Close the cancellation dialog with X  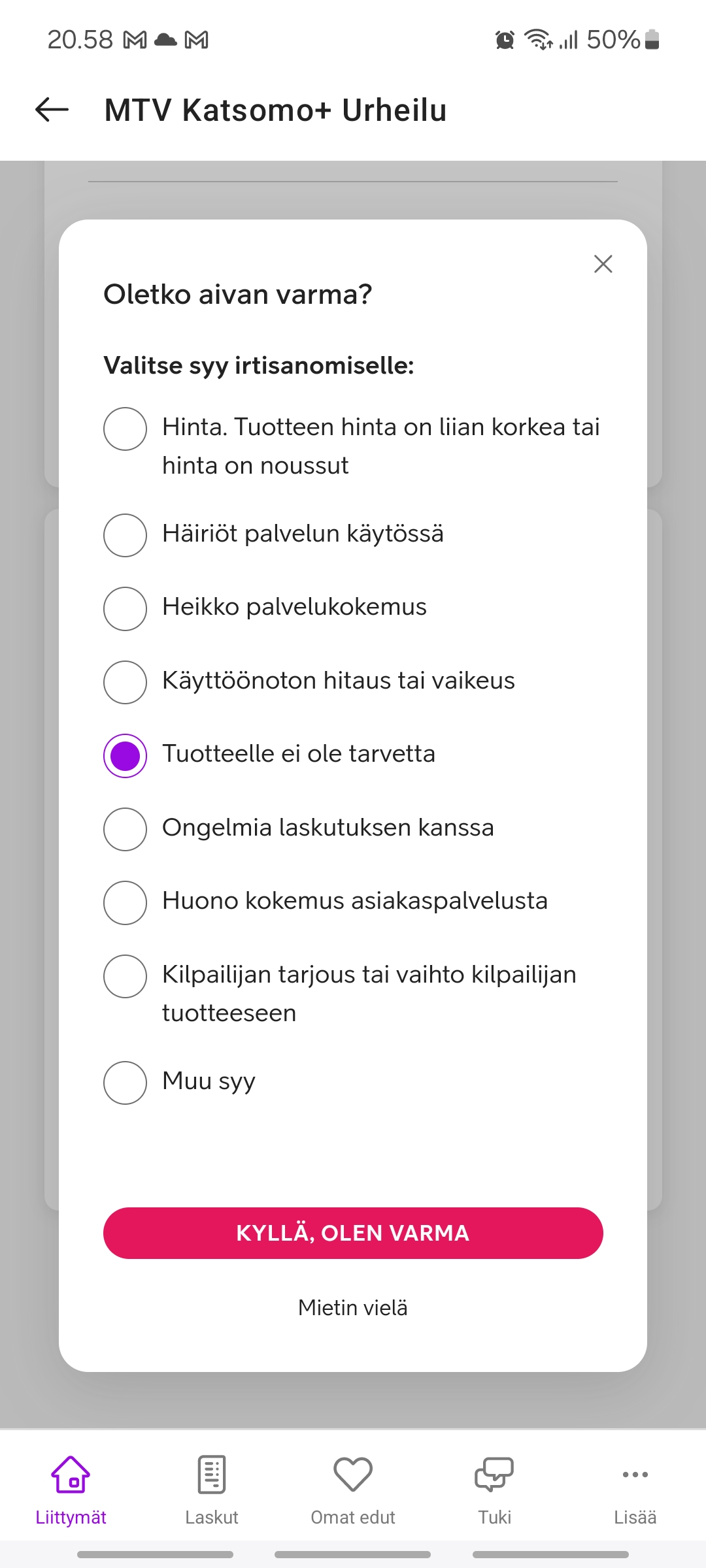click(603, 264)
